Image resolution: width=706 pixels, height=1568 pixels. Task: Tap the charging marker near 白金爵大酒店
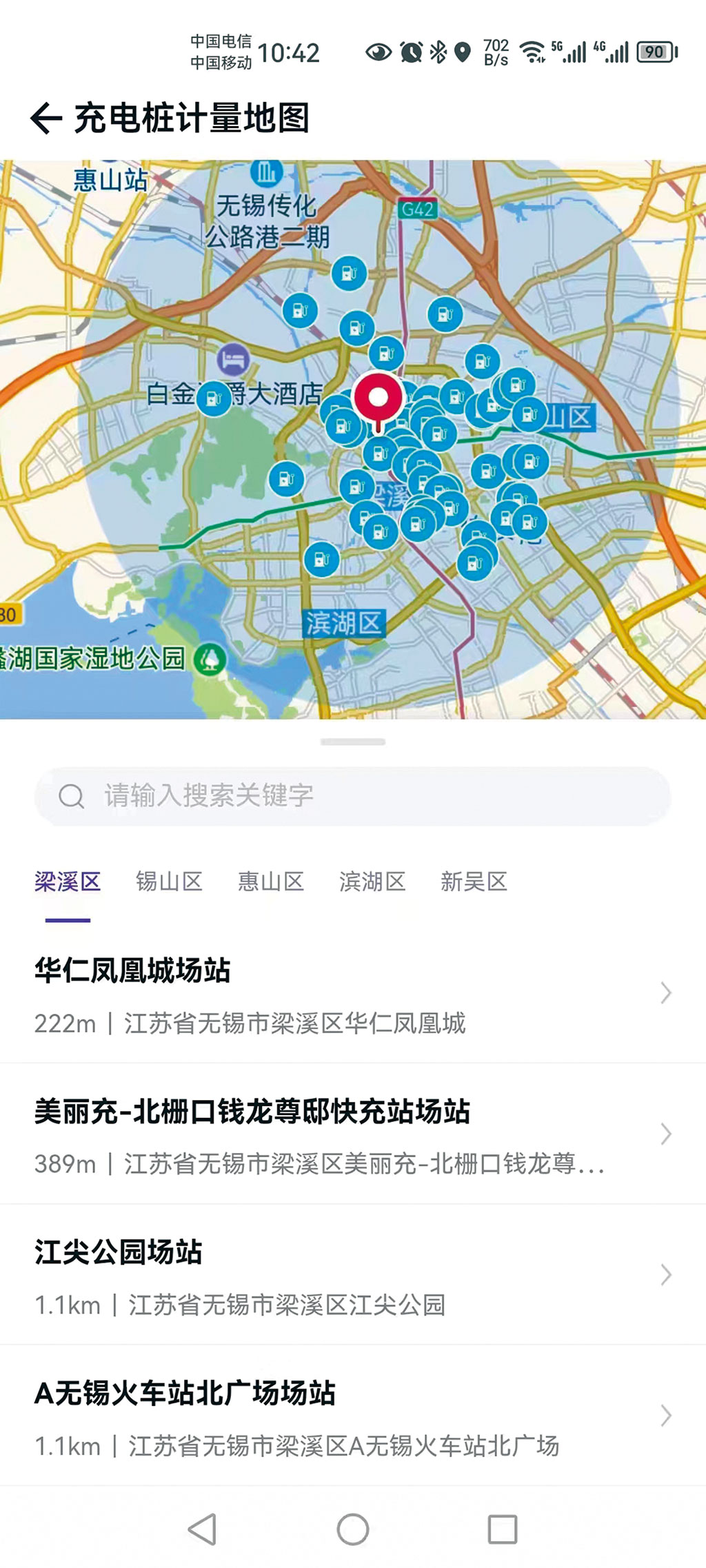click(214, 398)
